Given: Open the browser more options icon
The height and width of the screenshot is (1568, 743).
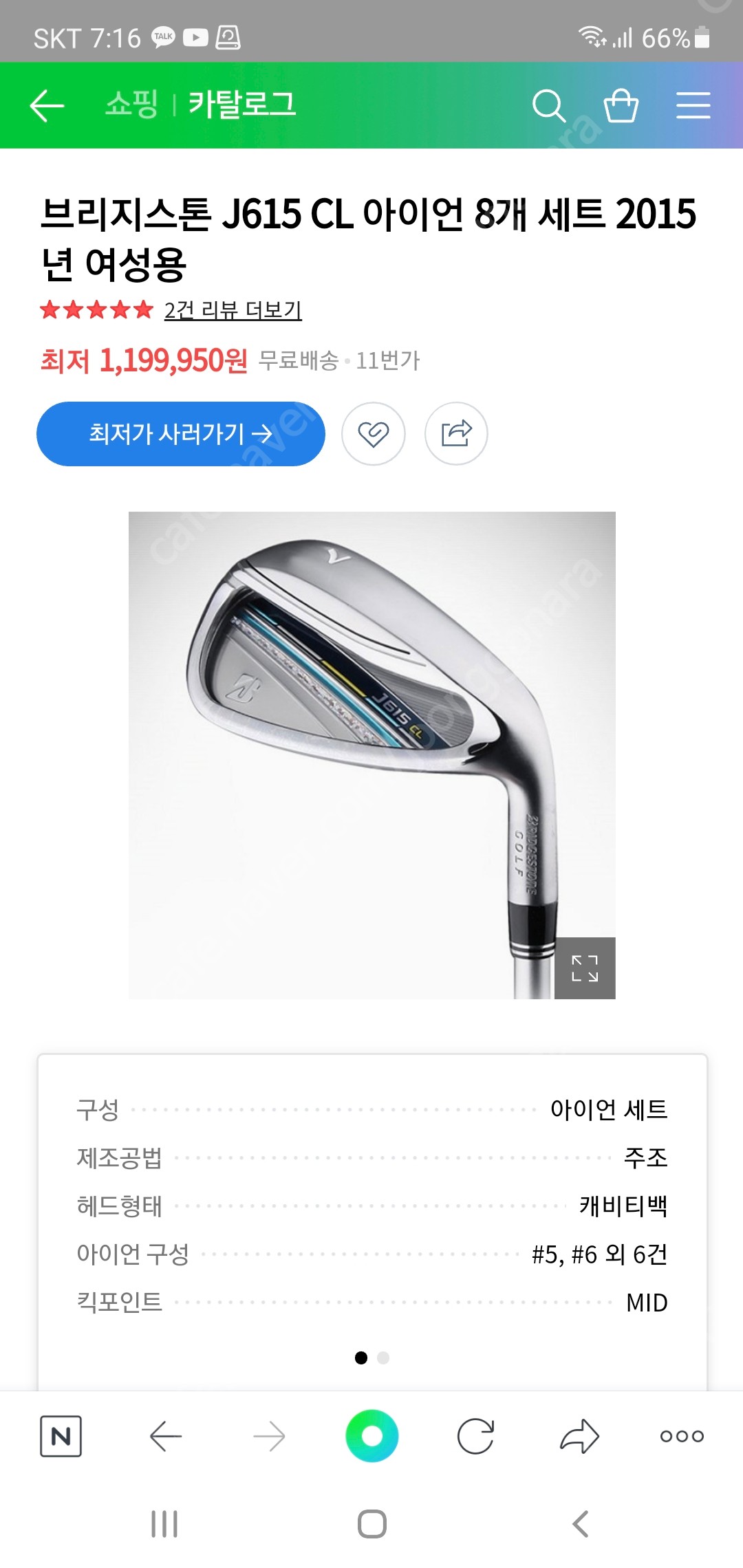Looking at the screenshot, I should click(x=681, y=1436).
